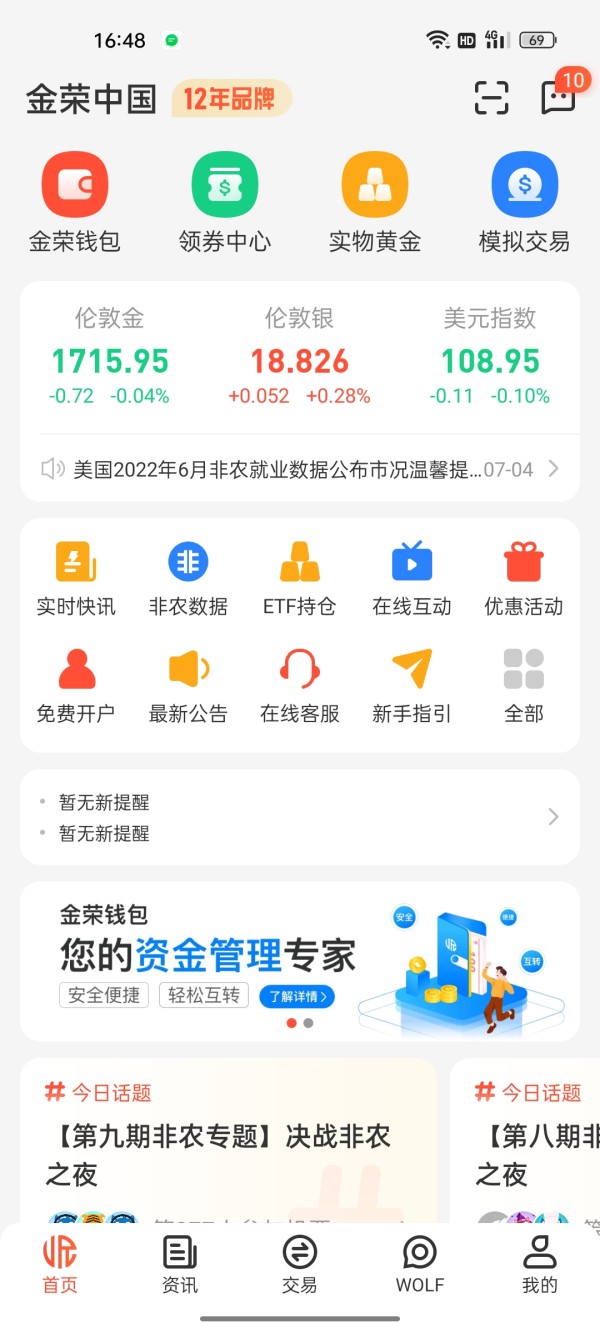The height and width of the screenshot is (1333, 600).
Task: Contact 在线客服
Action: click(300, 686)
